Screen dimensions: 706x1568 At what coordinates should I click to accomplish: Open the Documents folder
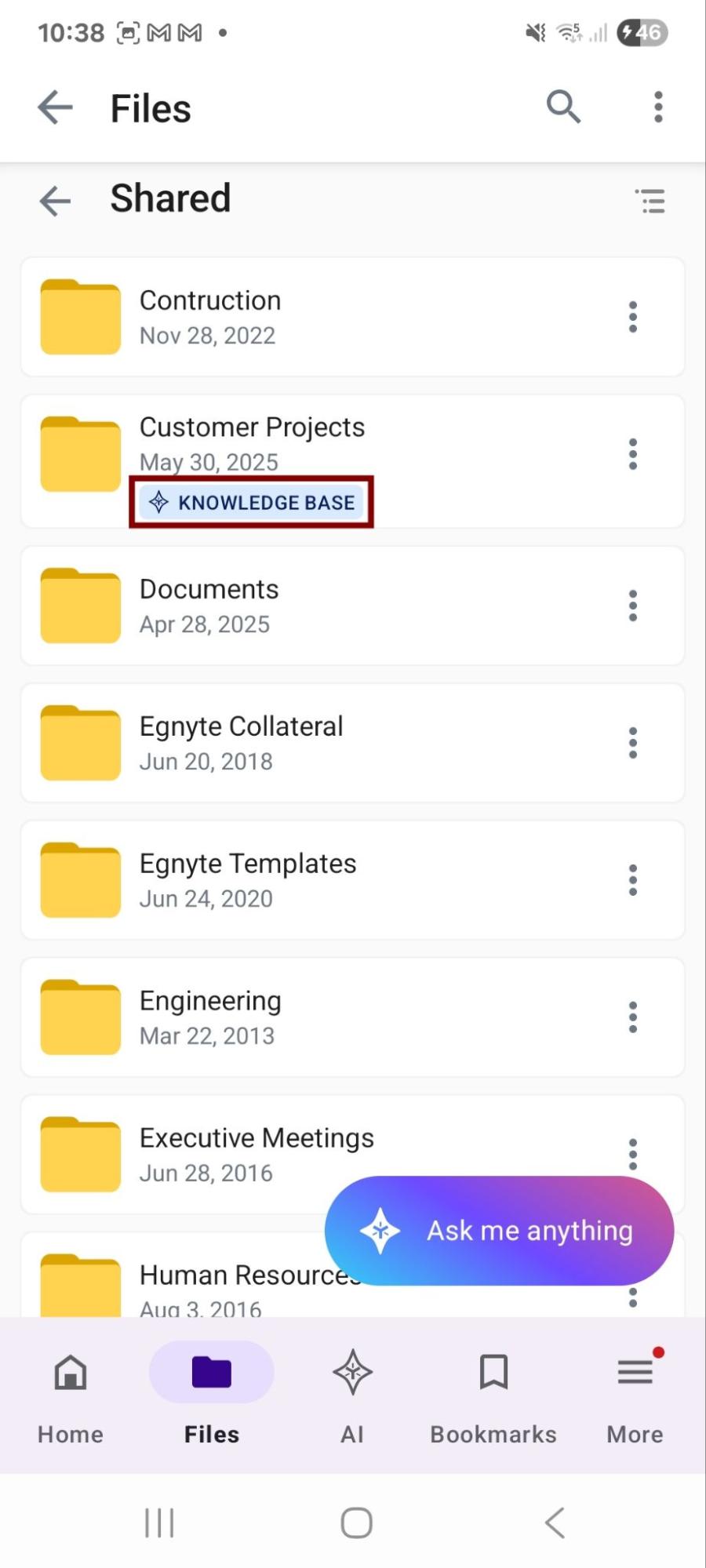tap(209, 589)
